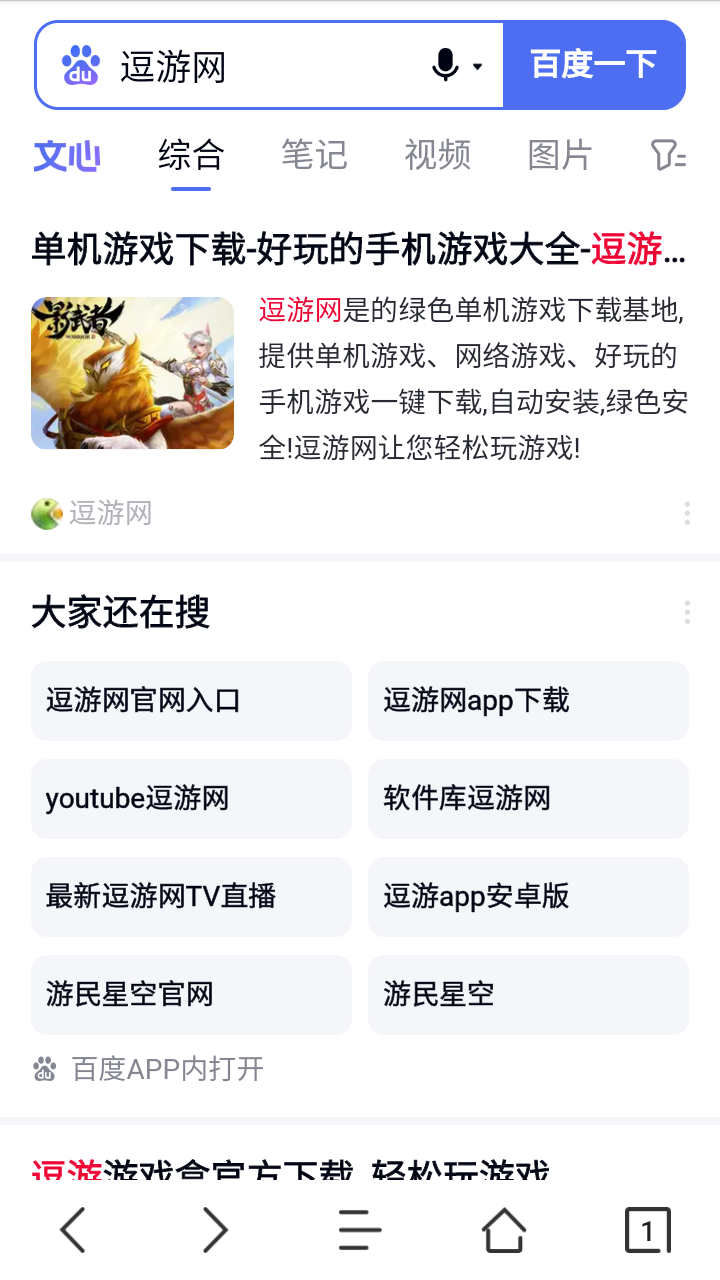Click the 影武者 game thumbnail image
This screenshot has height=1280, width=720.
[x=132, y=372]
